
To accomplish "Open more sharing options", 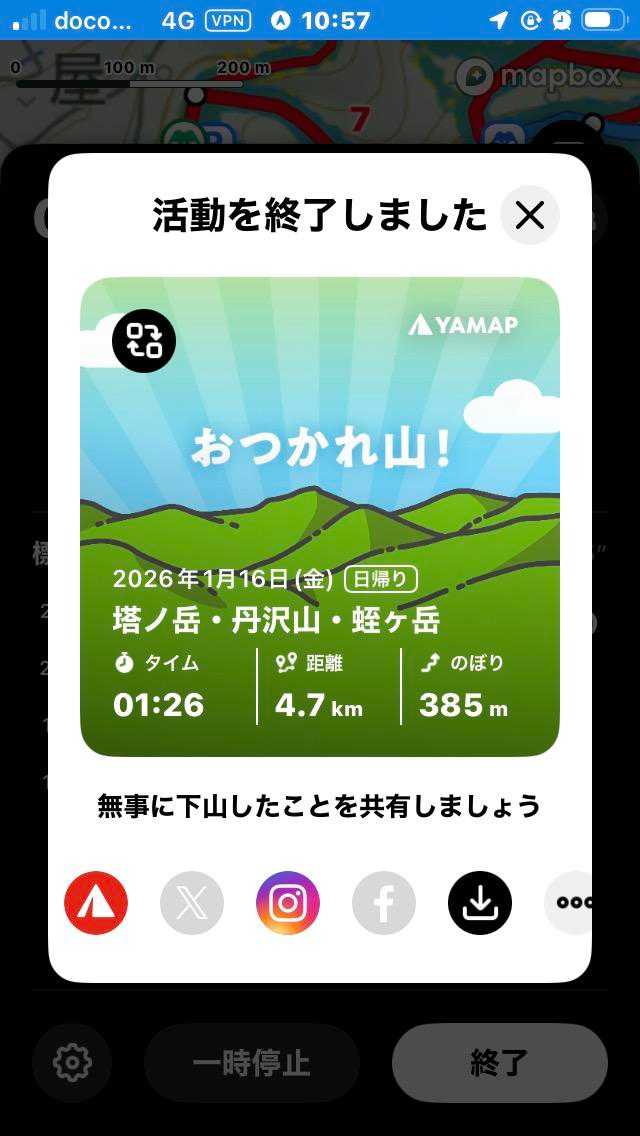I will tap(570, 903).
